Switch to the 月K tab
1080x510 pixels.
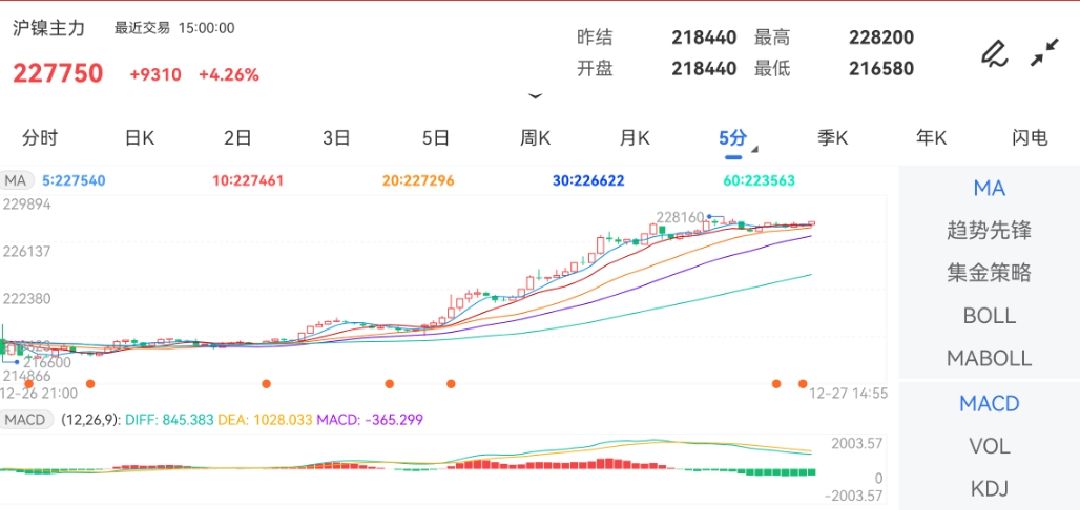coord(634,138)
